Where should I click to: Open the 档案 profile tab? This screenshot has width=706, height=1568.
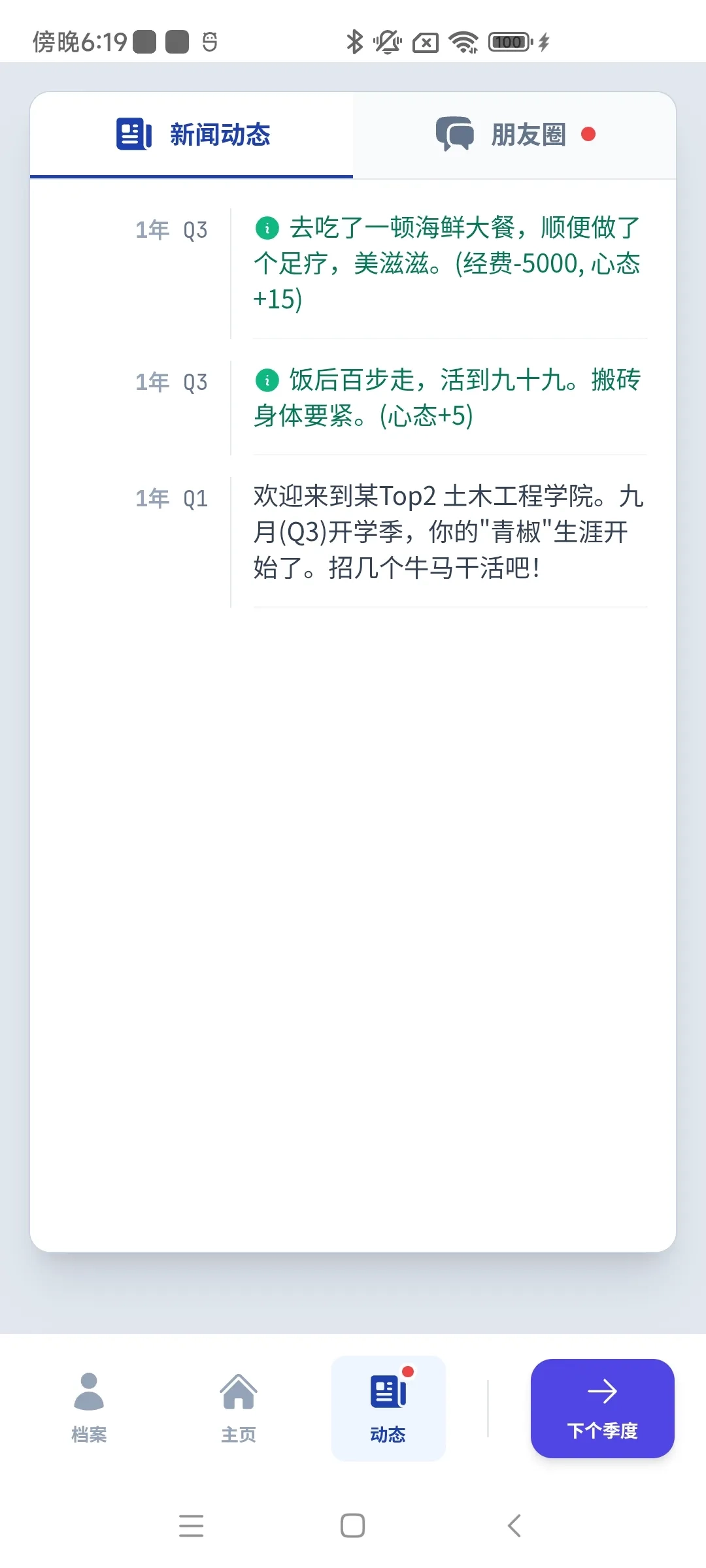89,1408
